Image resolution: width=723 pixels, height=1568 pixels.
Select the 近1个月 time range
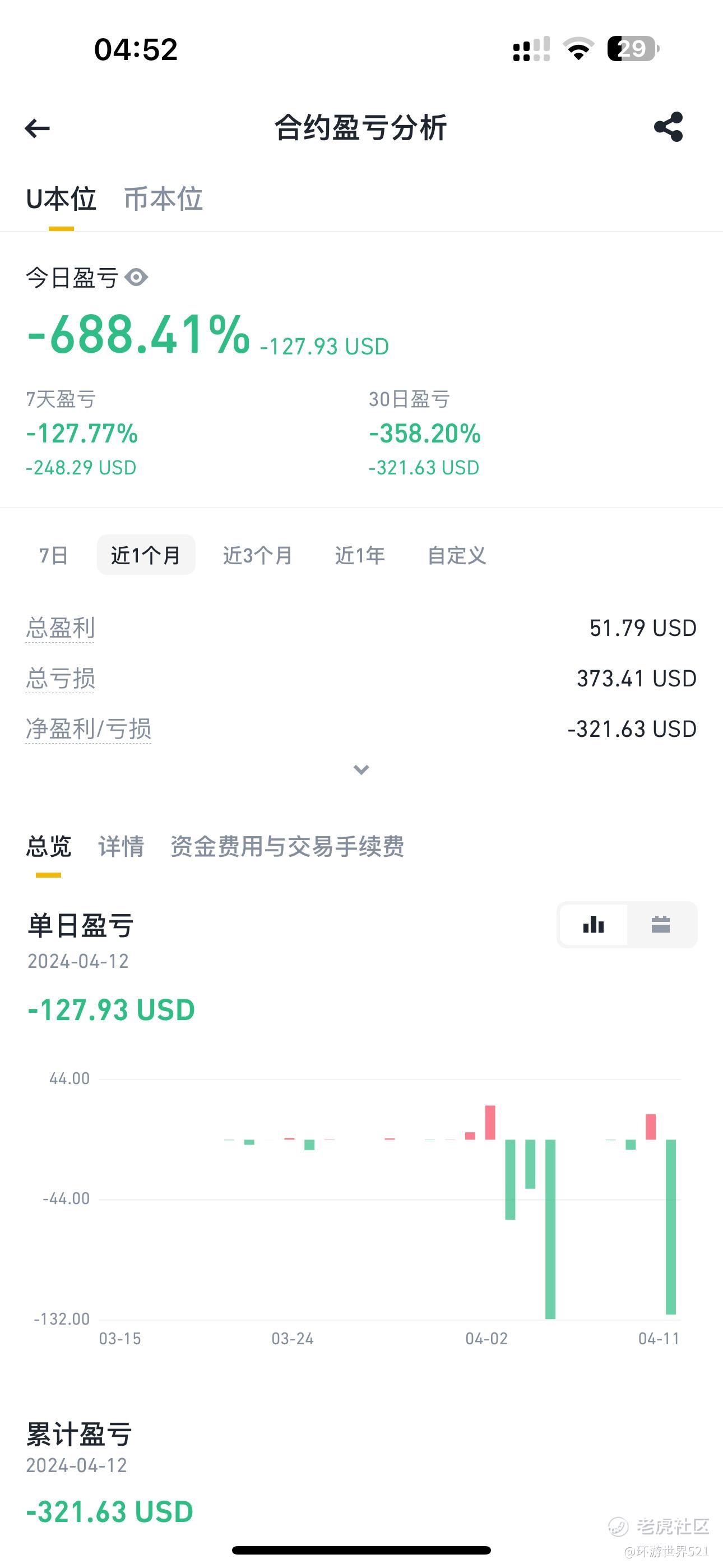pos(146,555)
